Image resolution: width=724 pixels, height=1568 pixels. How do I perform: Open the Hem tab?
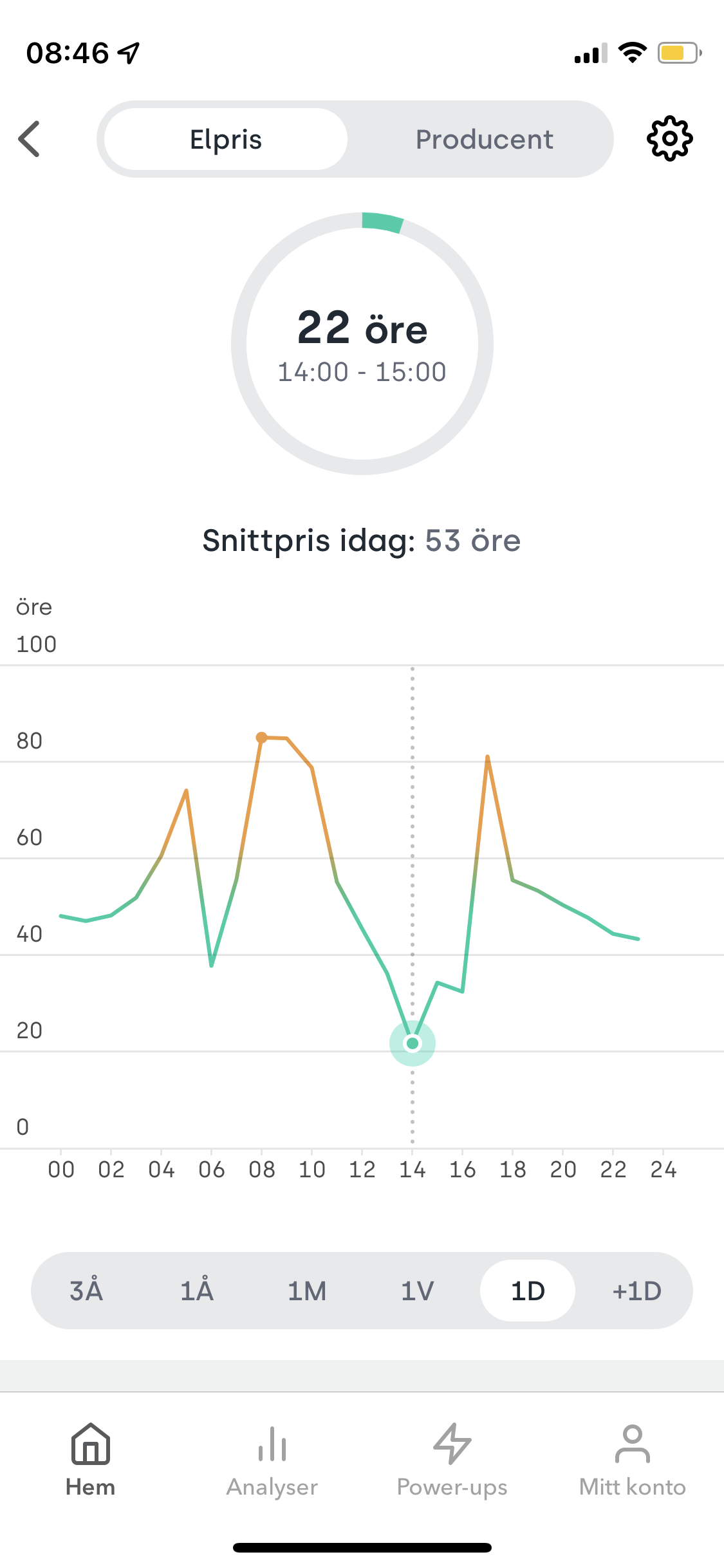(x=91, y=1459)
